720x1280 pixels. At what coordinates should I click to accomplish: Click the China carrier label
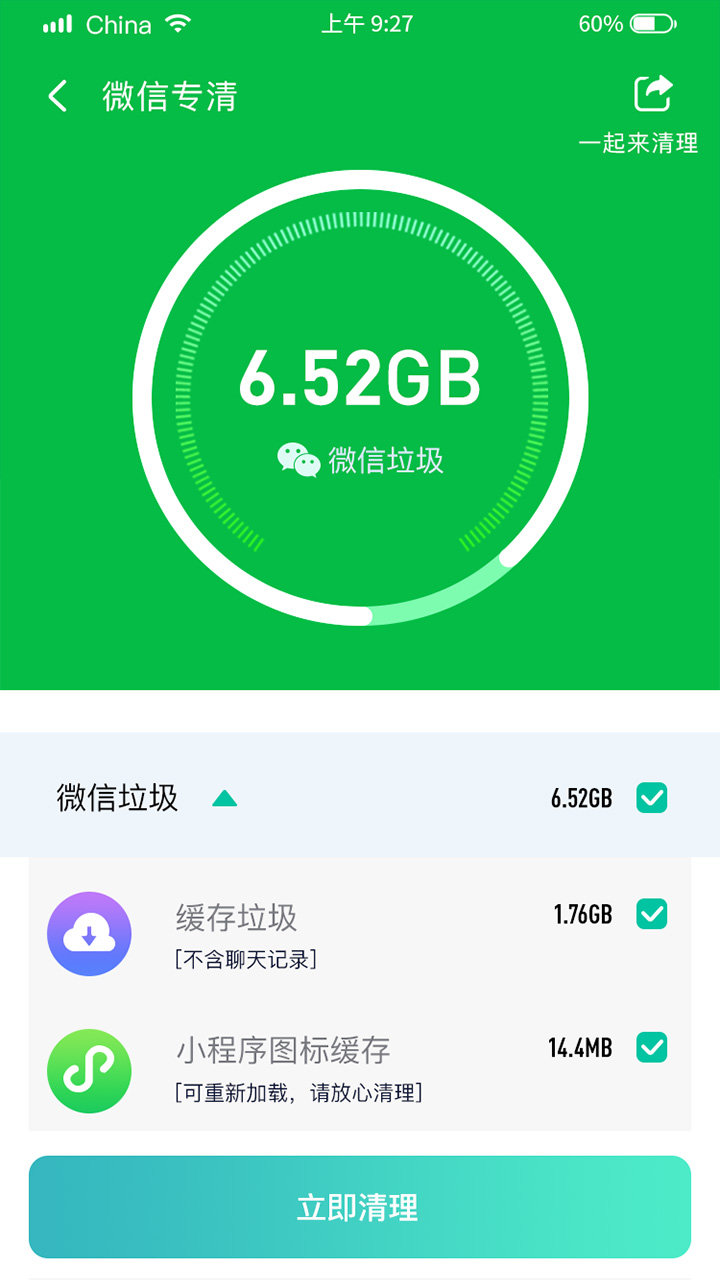[119, 24]
